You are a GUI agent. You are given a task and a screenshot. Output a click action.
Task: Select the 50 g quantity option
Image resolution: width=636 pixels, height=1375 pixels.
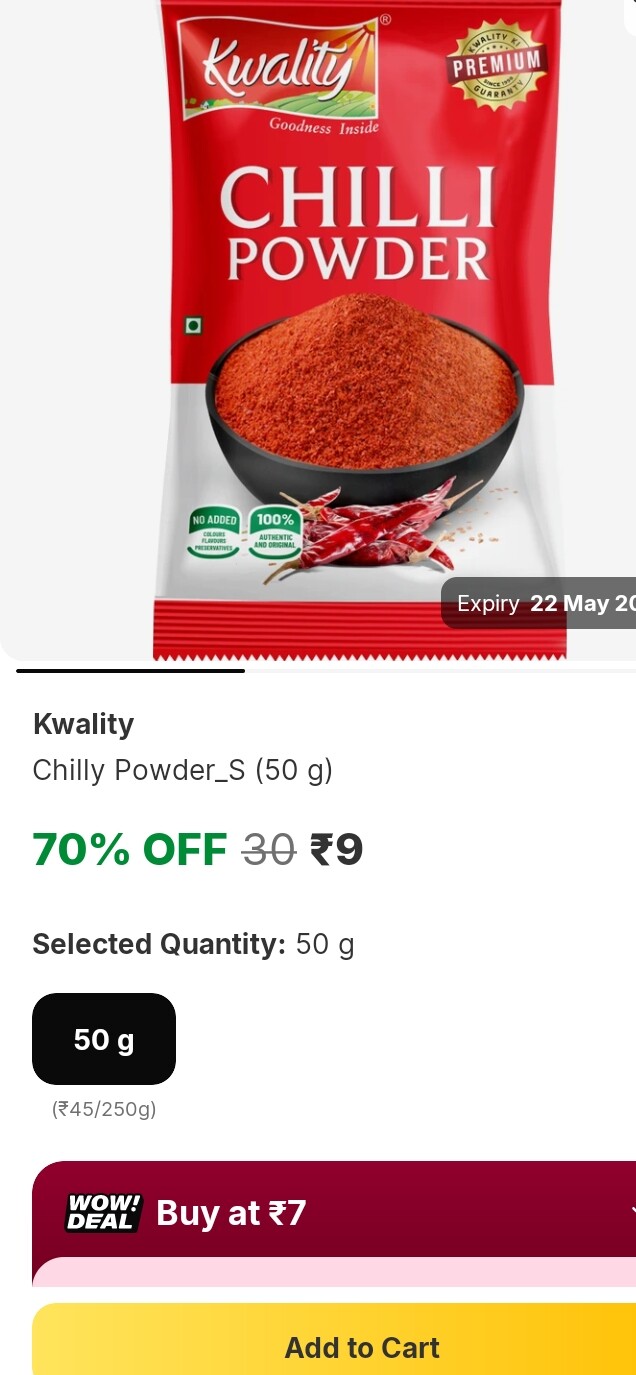[x=104, y=1039]
